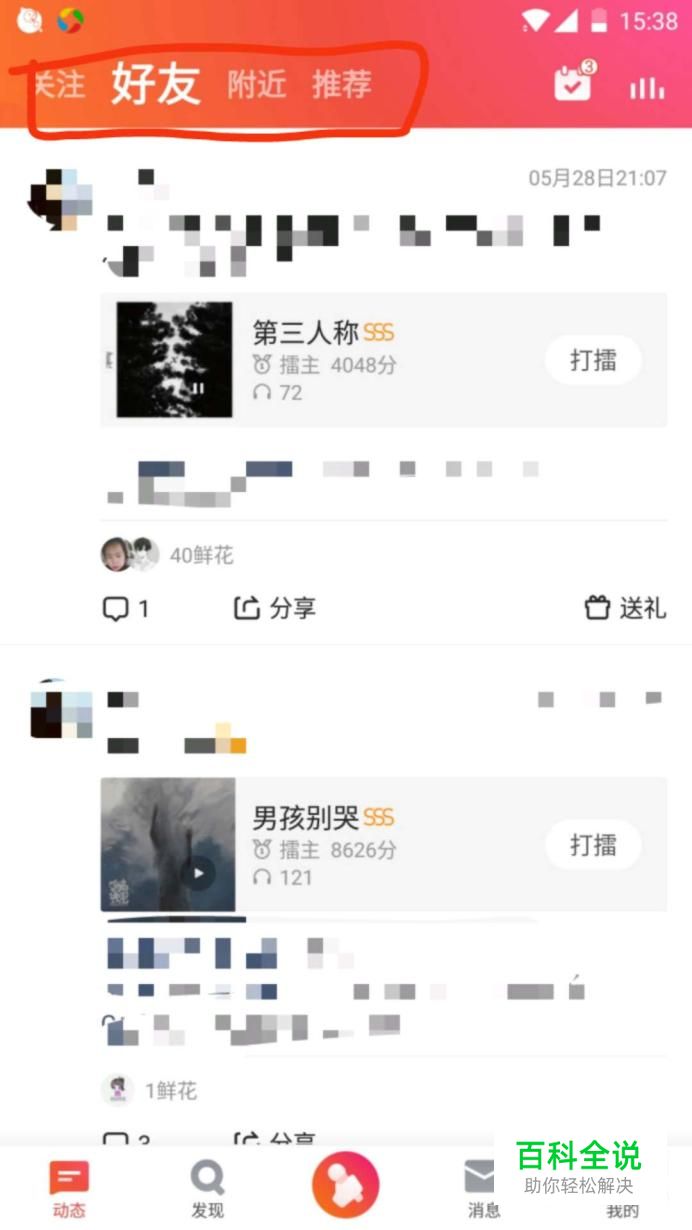Share the 第三人称 post
The width and height of the screenshot is (692, 1230).
[x=274, y=608]
